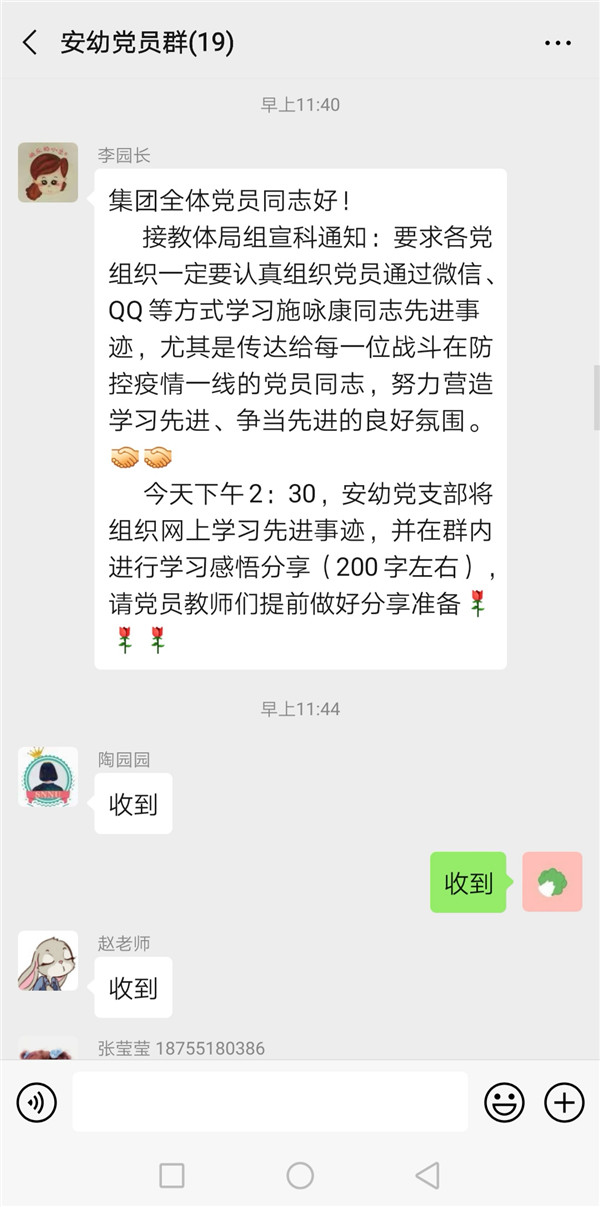Image resolution: width=600 pixels, height=1207 pixels.
Task: Open 陶园园's profile avatar
Action: coord(48,777)
